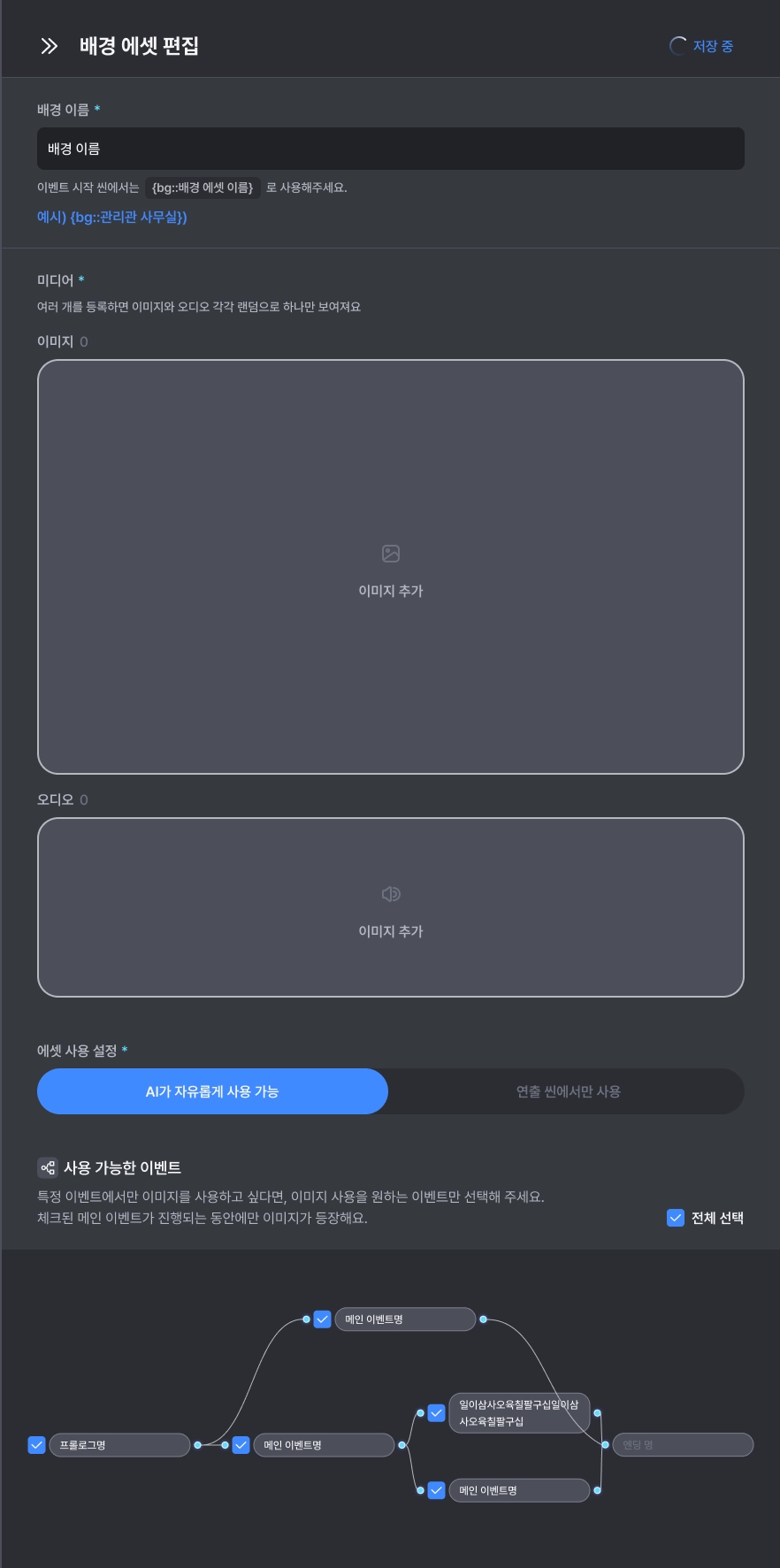
Task: Uncheck the 프롤로그명 event checkbox
Action: point(36,1445)
